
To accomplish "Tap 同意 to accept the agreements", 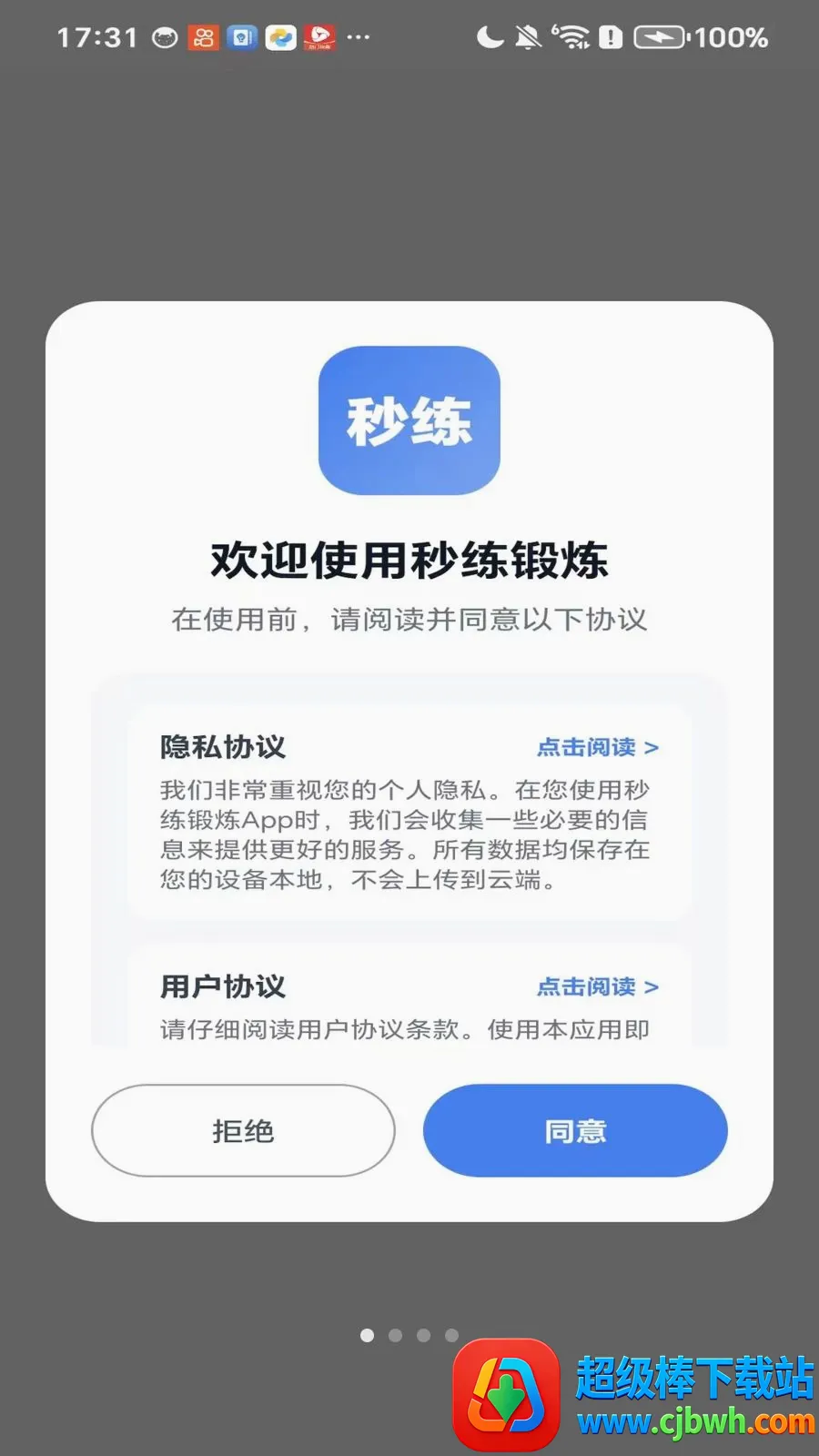I will pyautogui.click(x=575, y=1130).
